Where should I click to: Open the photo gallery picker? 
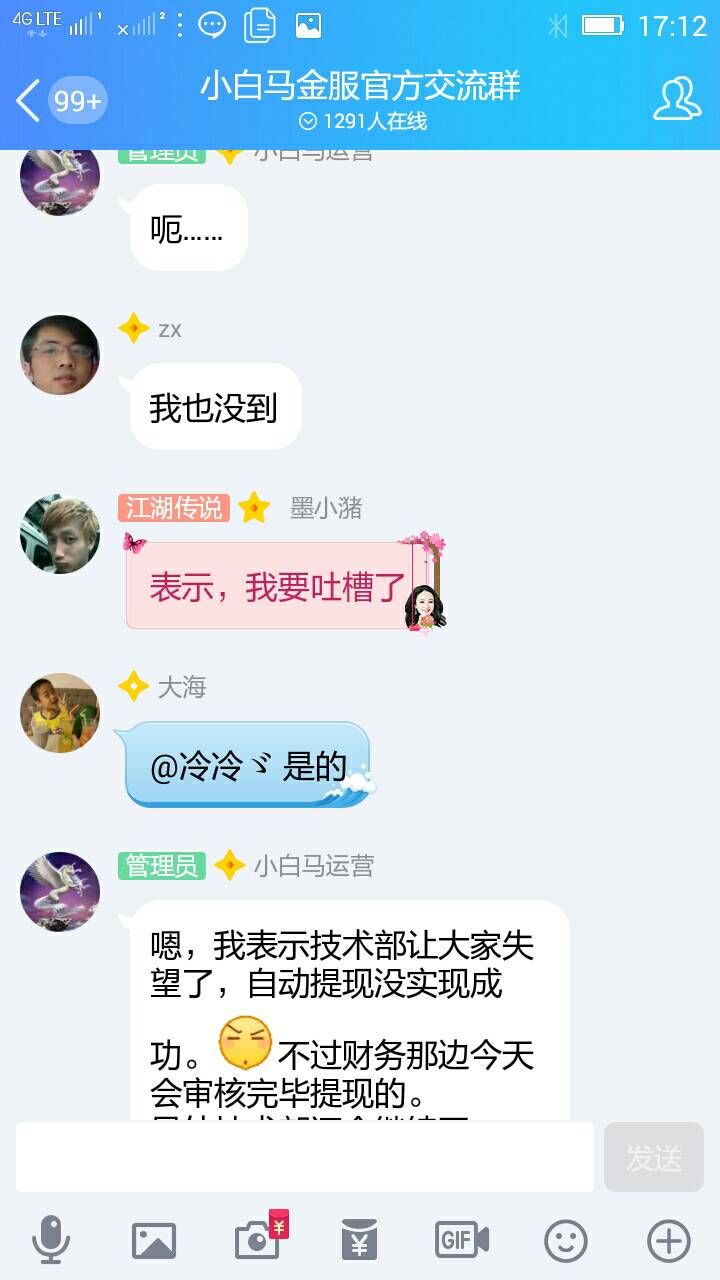[x=154, y=1241]
